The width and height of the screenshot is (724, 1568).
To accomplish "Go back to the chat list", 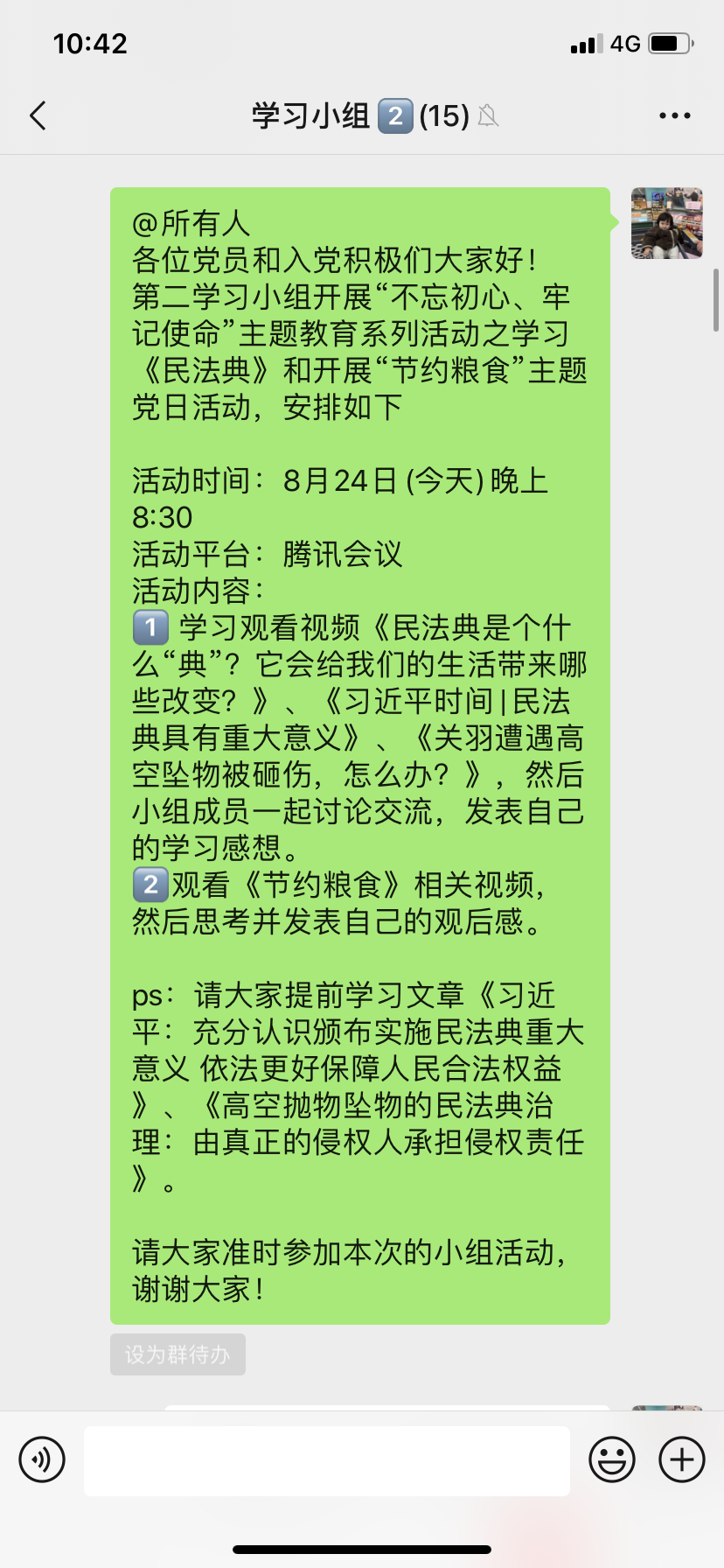I will click(38, 115).
